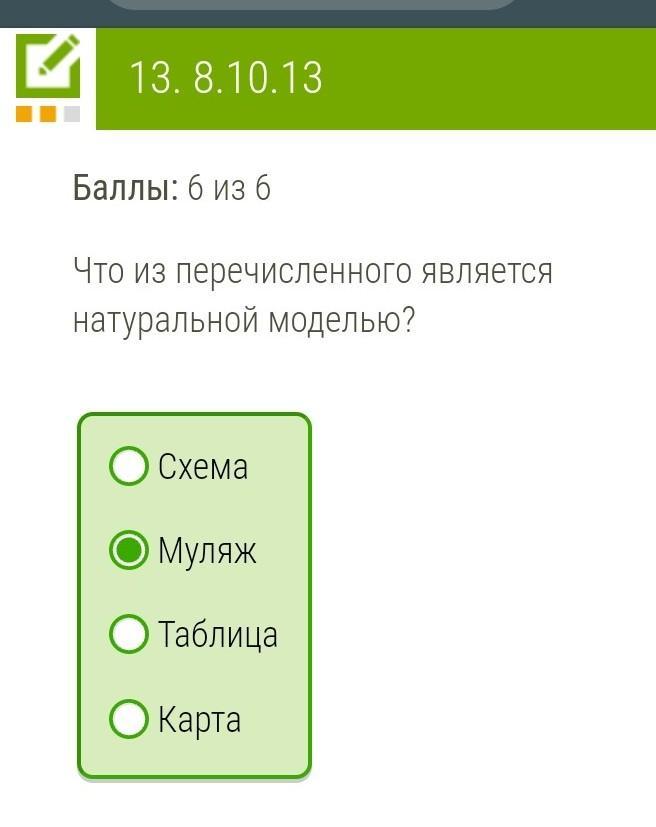Mark Карта as the answer
This screenshot has width=656, height=827.
click(129, 719)
